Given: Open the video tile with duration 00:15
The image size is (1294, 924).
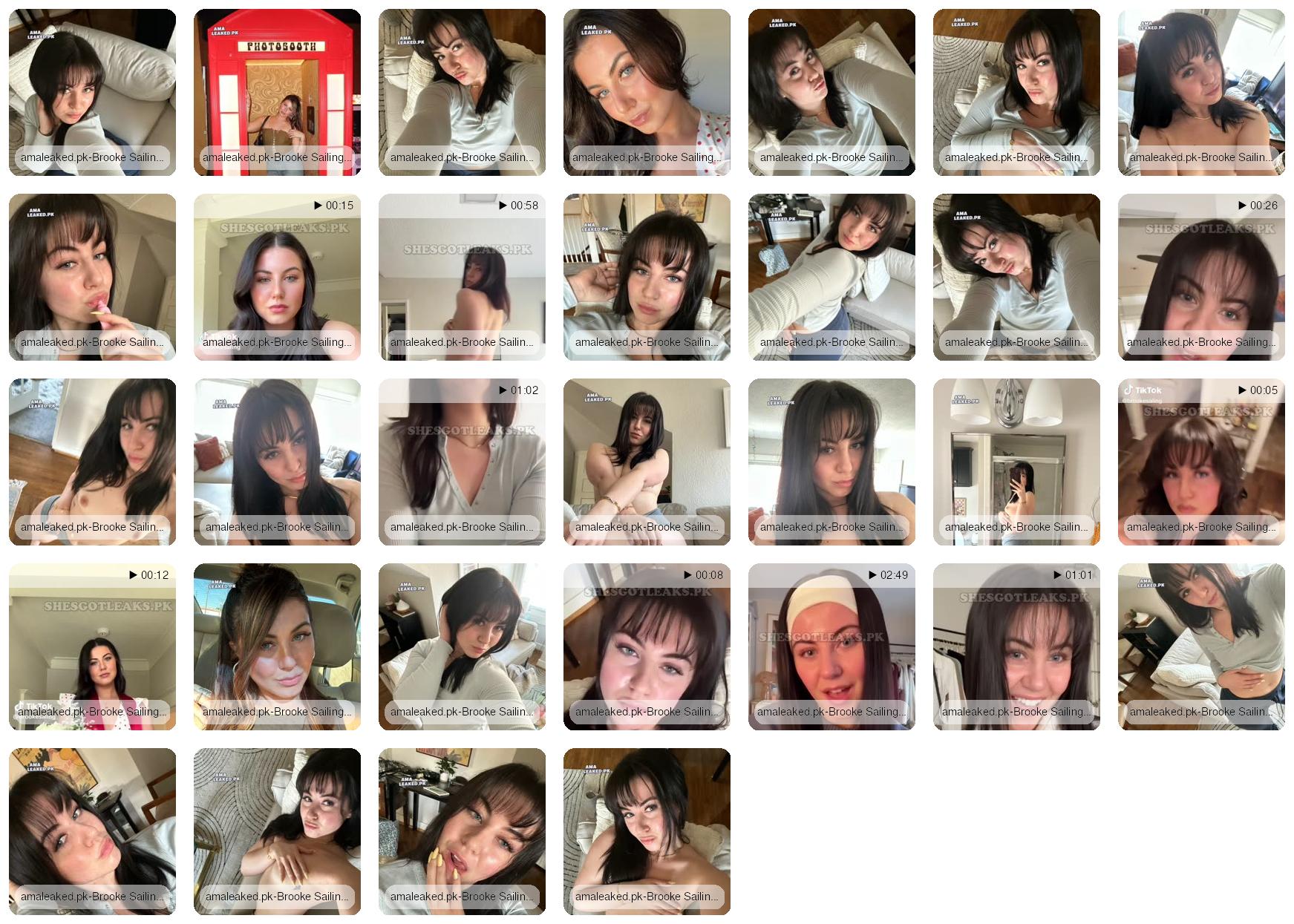Looking at the screenshot, I should (277, 277).
